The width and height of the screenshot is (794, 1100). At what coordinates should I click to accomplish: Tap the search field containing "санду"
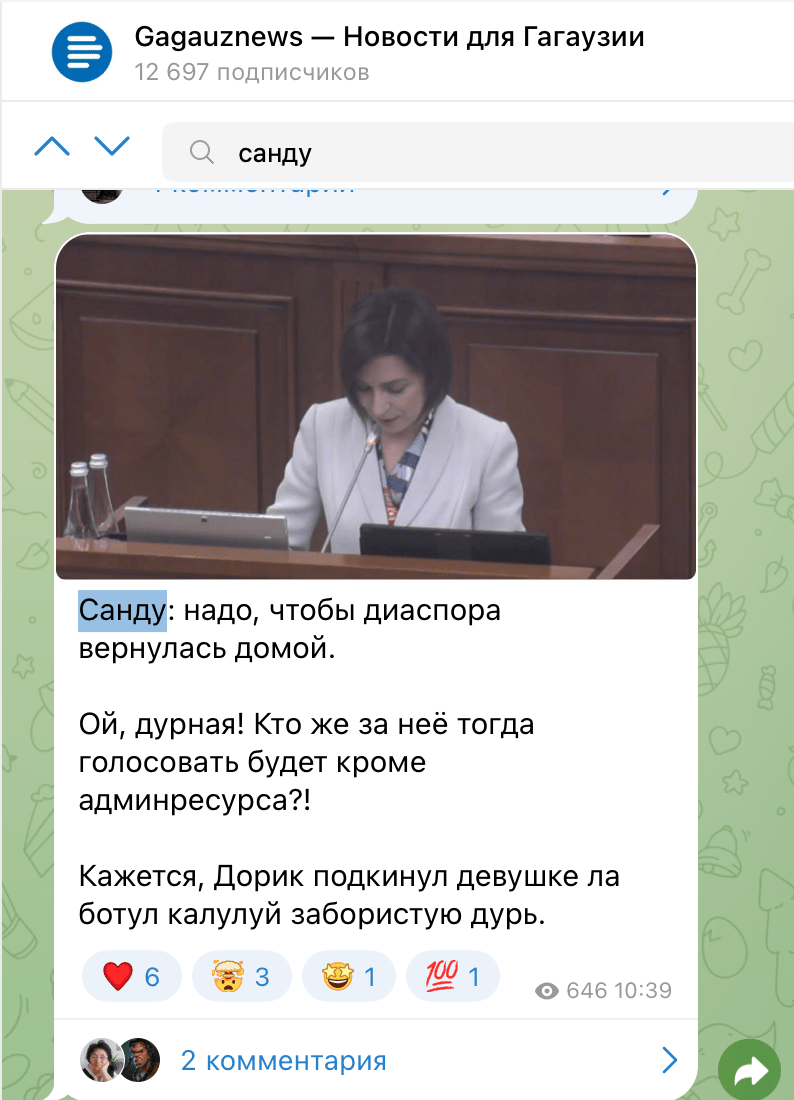480,153
